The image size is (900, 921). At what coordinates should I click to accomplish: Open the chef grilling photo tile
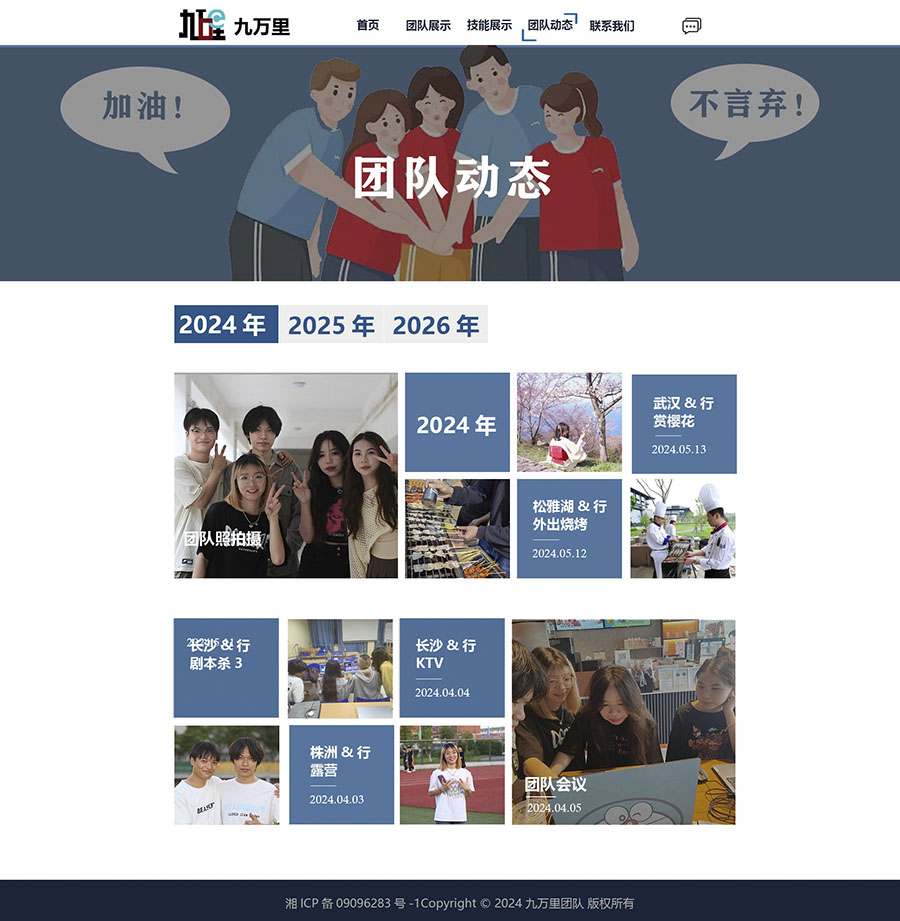click(683, 528)
